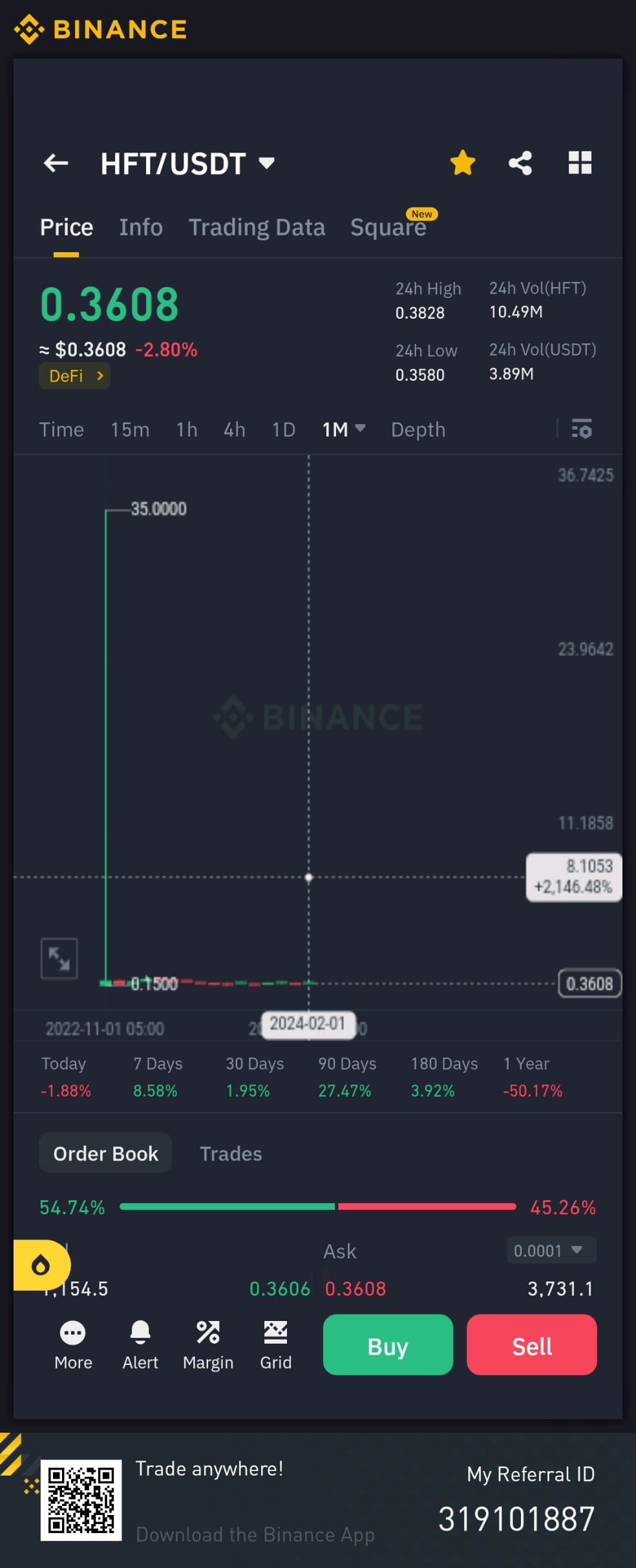Change order book precision from 0.0001
The width and height of the screenshot is (636, 1568).
pyautogui.click(x=551, y=1251)
